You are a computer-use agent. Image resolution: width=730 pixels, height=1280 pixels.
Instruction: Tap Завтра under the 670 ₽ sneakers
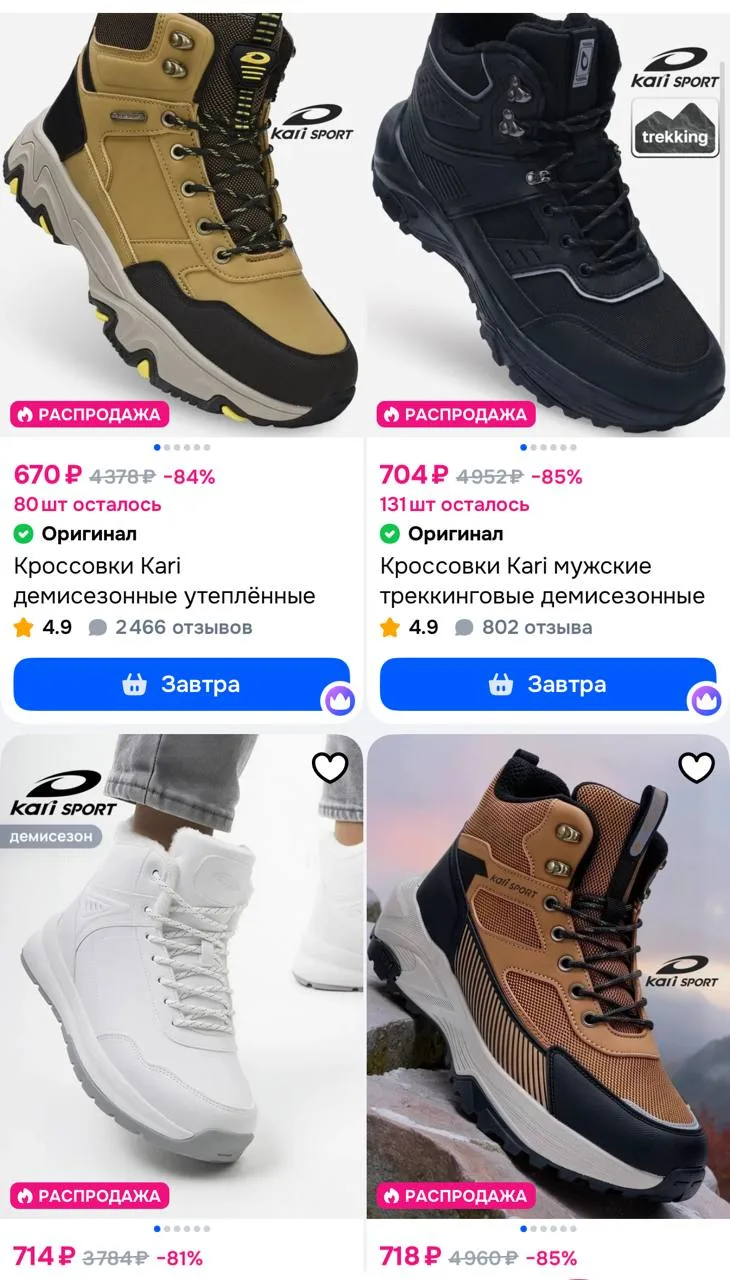coord(181,685)
